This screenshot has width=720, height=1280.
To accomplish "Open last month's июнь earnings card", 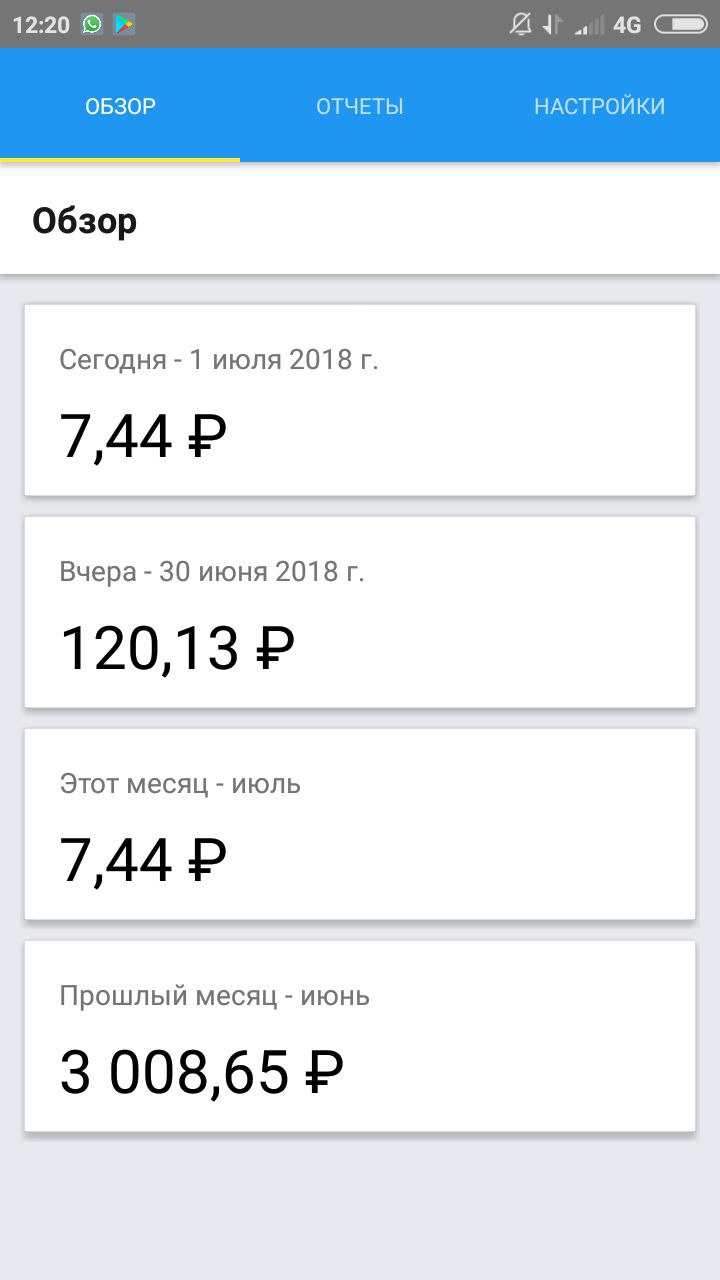I will pos(360,1036).
